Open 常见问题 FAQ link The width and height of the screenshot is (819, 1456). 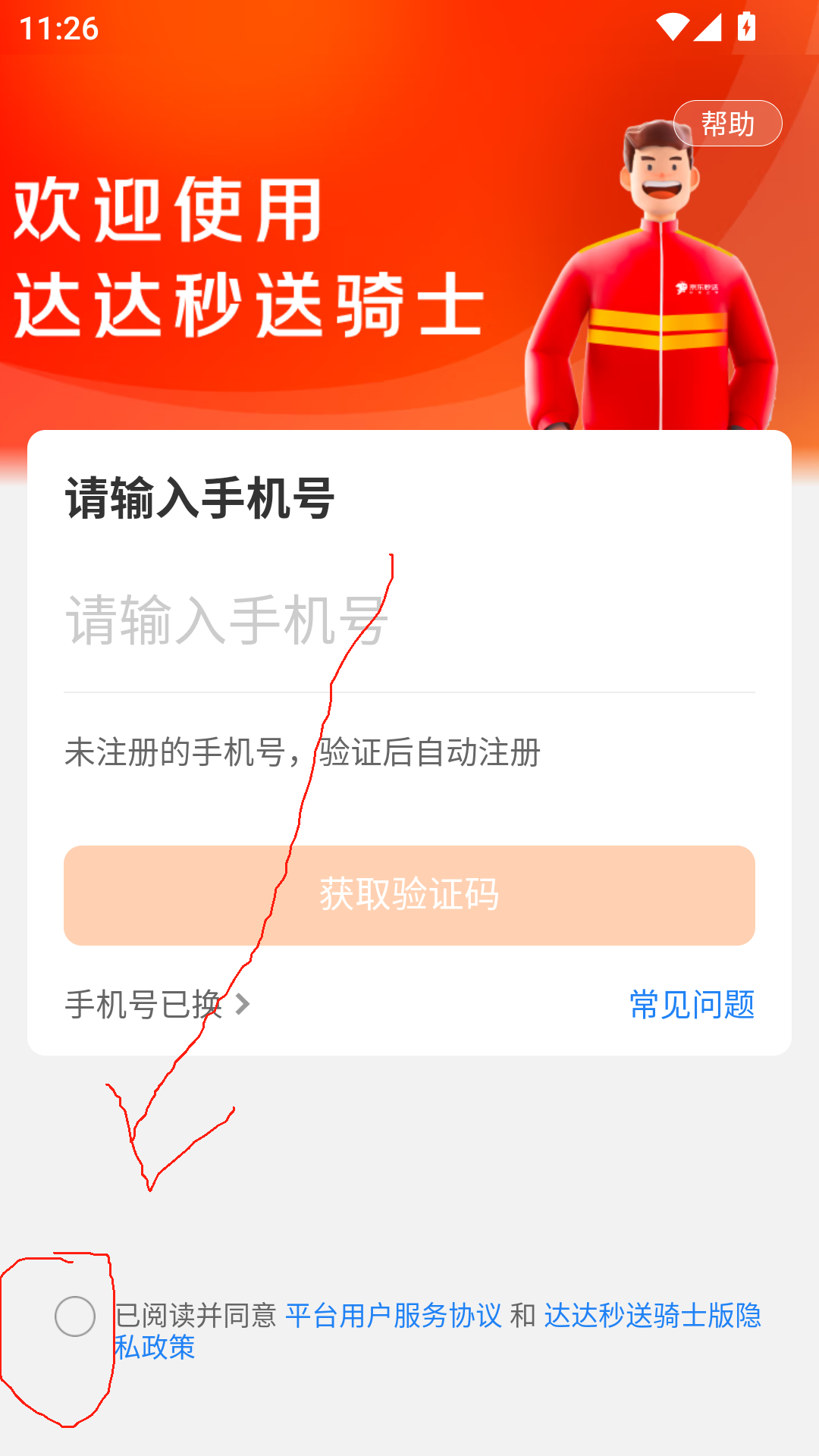point(692,1005)
